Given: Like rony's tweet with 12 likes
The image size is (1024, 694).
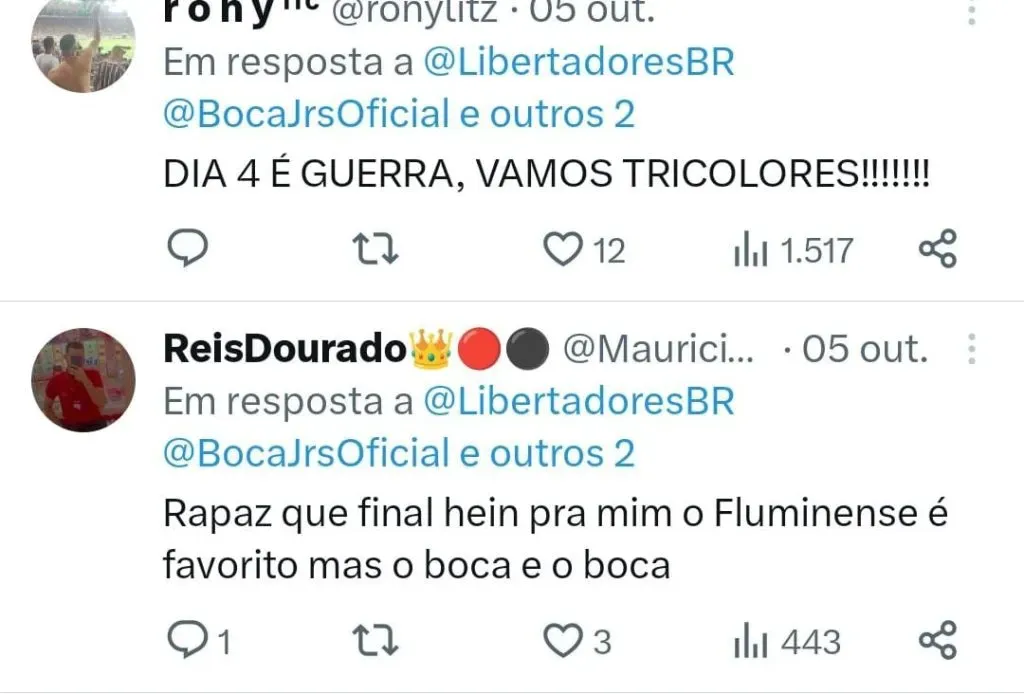Looking at the screenshot, I should click(x=563, y=249).
